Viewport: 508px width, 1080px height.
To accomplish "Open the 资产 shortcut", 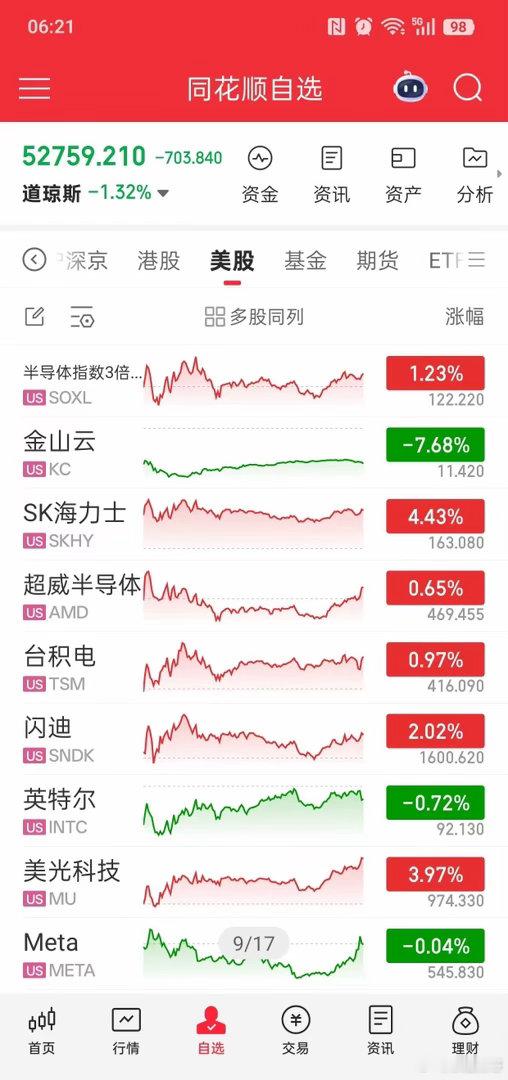I will [403, 176].
